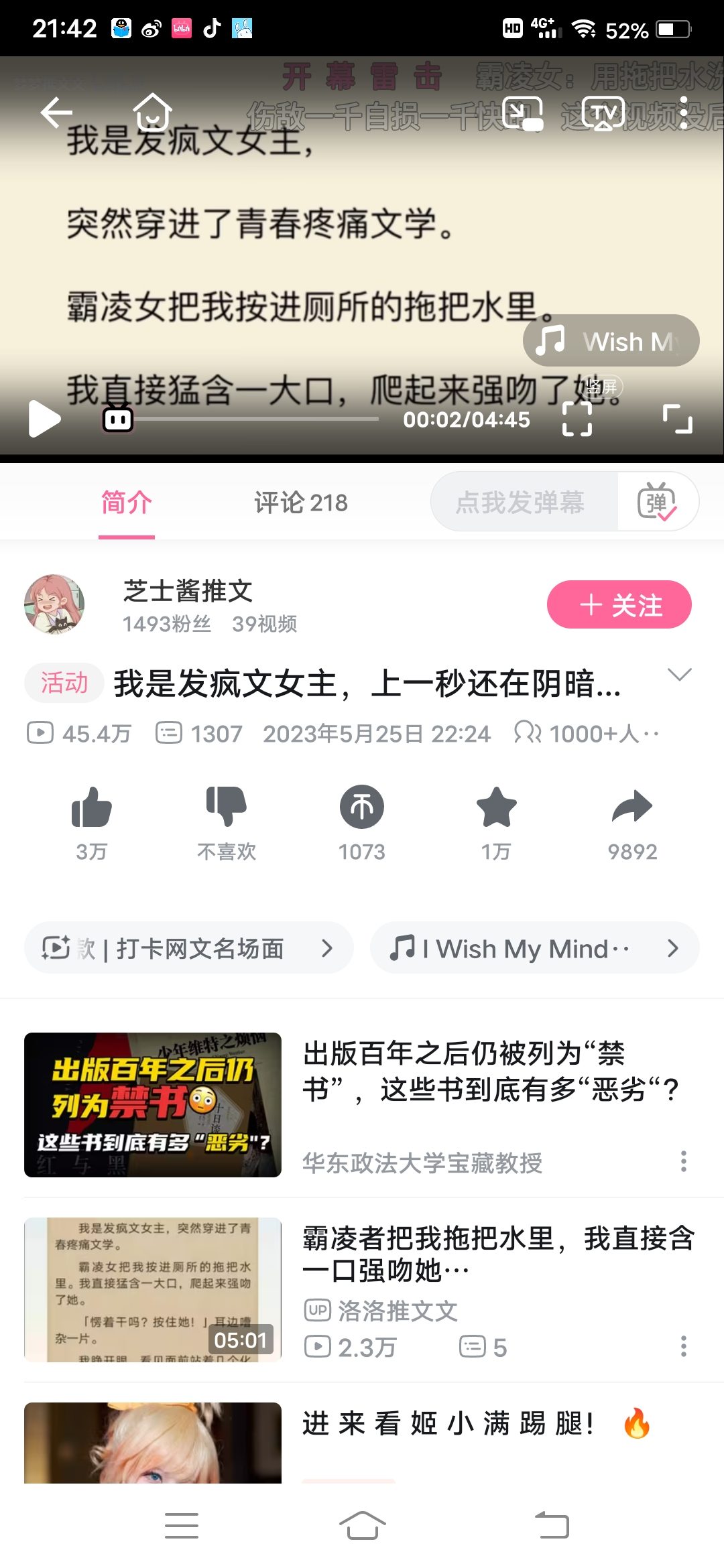Switch to the 评论 218 comments tab

(301, 503)
